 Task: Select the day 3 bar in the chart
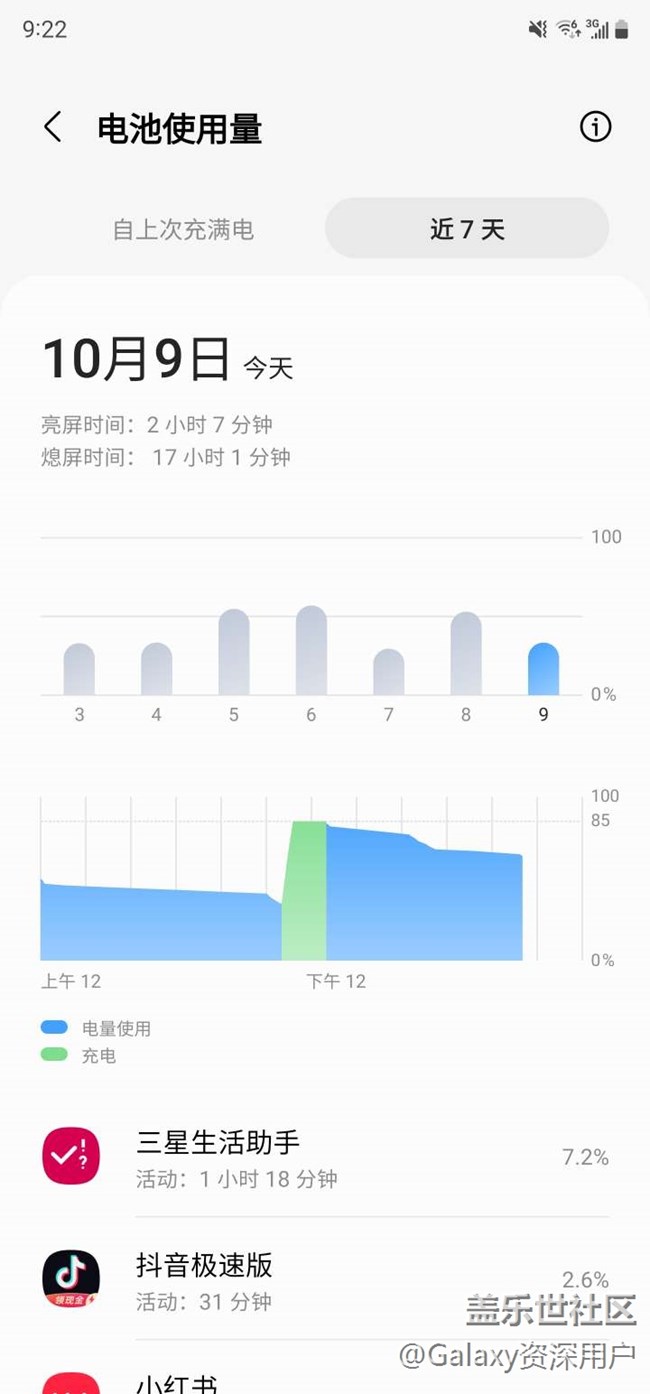point(79,669)
